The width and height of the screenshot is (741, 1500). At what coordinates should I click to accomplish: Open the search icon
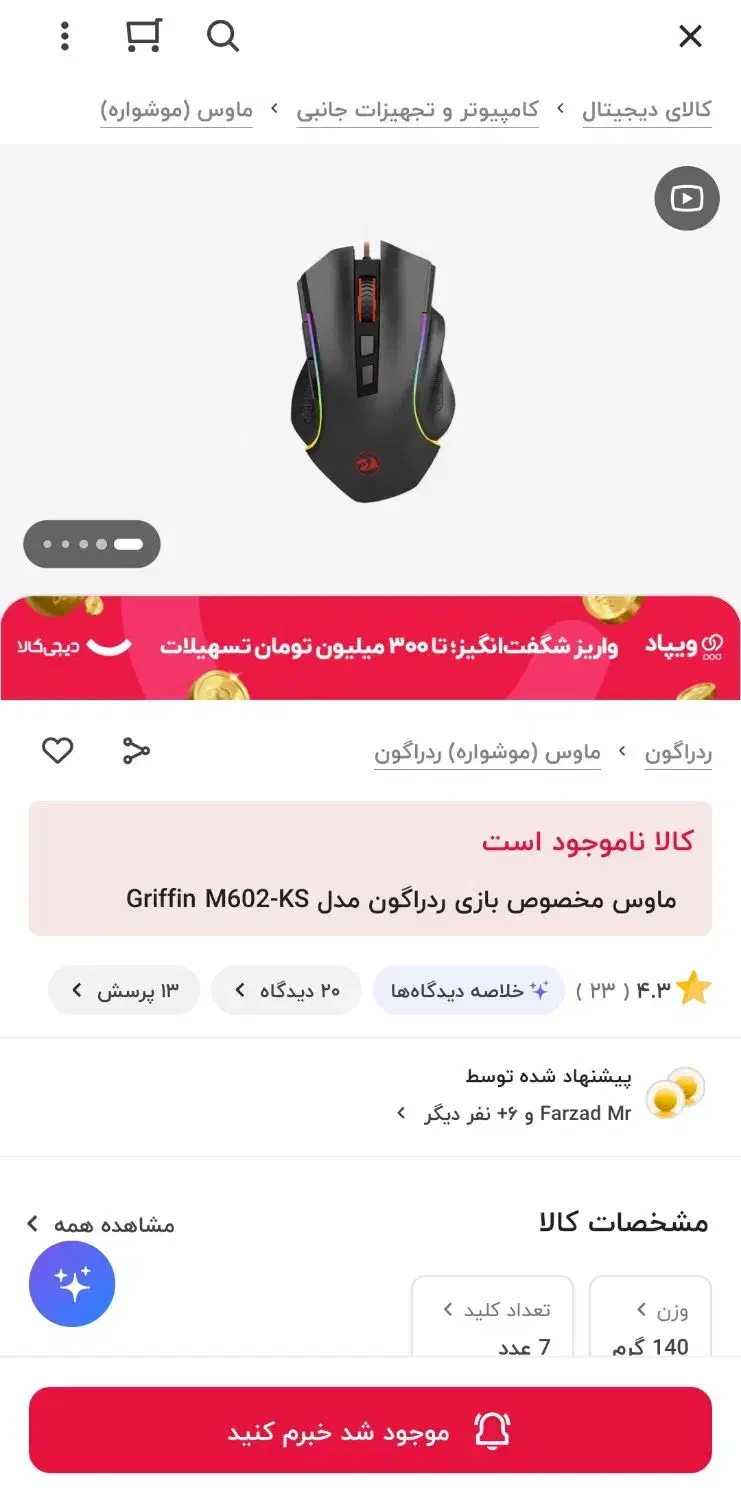coord(222,36)
